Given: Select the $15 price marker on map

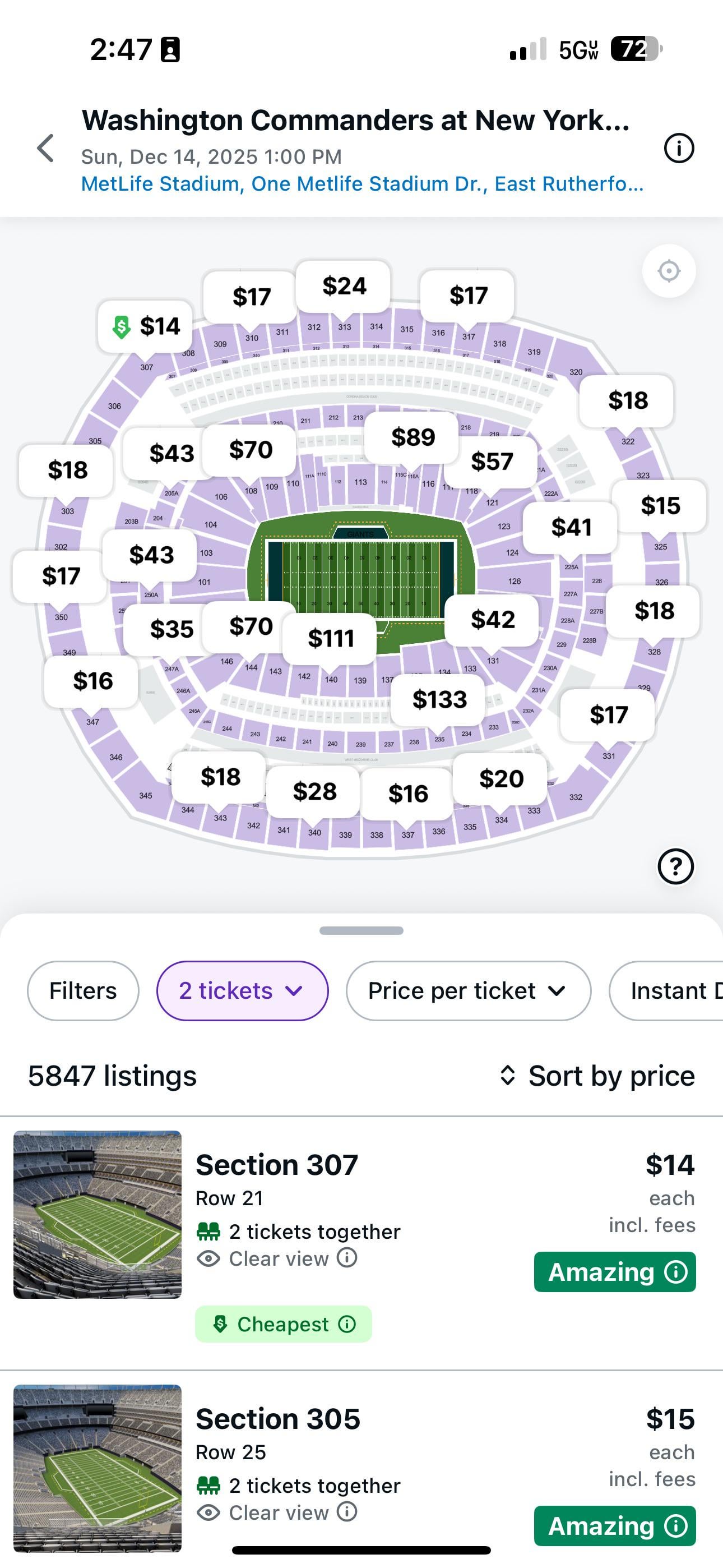Looking at the screenshot, I should coord(660,506).
